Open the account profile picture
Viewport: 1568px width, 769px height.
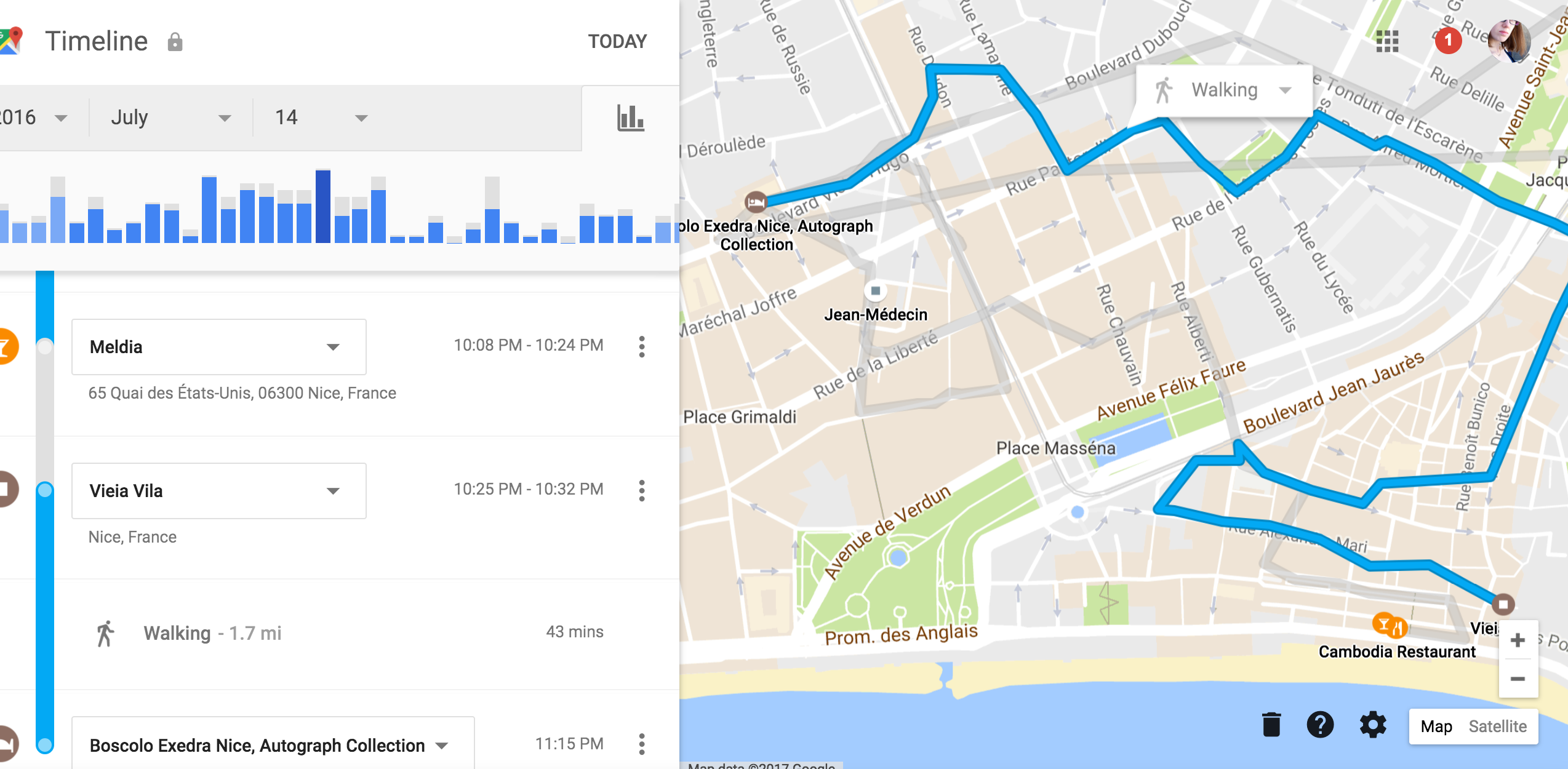1508,41
